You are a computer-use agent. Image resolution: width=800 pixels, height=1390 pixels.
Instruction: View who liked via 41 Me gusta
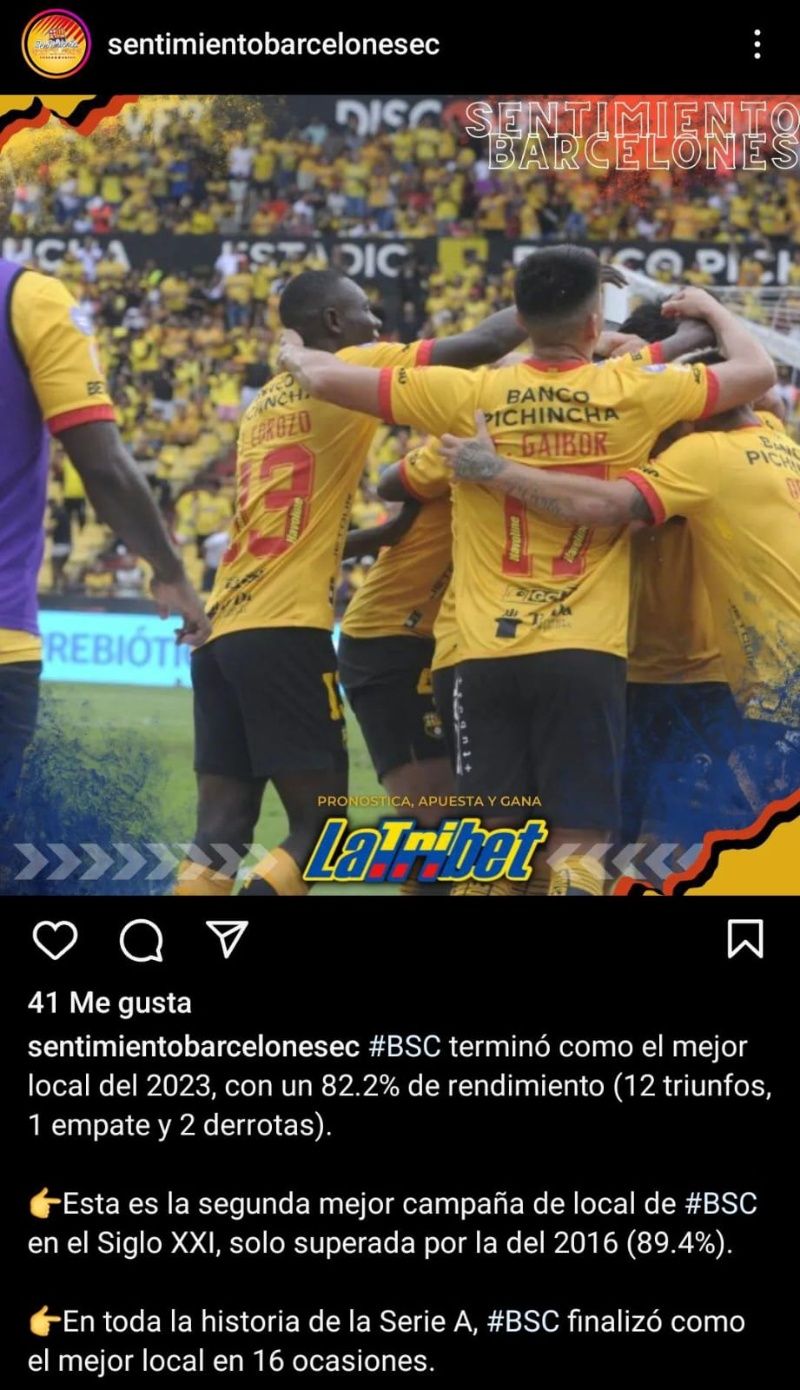tap(109, 1003)
